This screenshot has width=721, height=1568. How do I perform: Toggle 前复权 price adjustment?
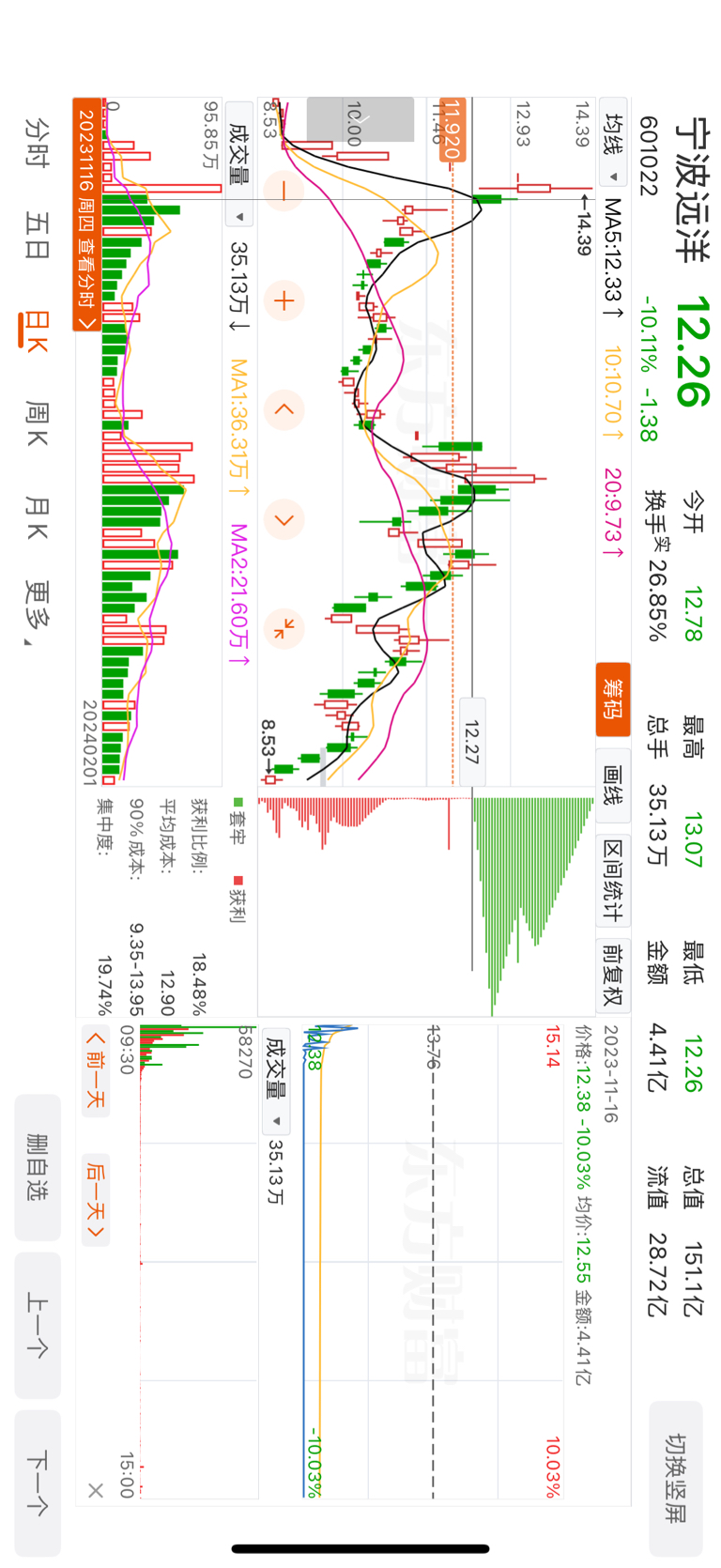tap(613, 975)
